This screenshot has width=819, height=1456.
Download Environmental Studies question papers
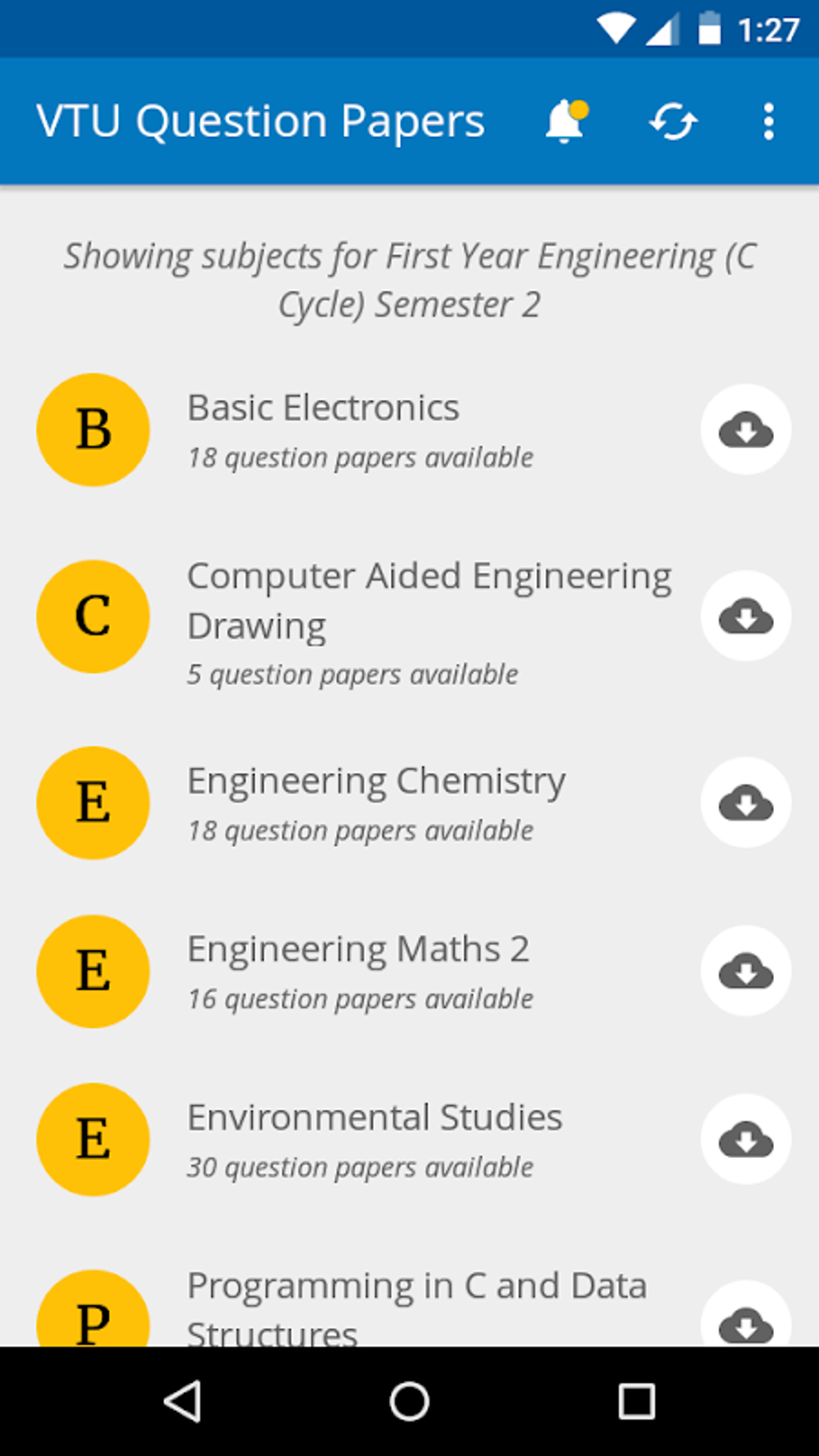point(746,1140)
